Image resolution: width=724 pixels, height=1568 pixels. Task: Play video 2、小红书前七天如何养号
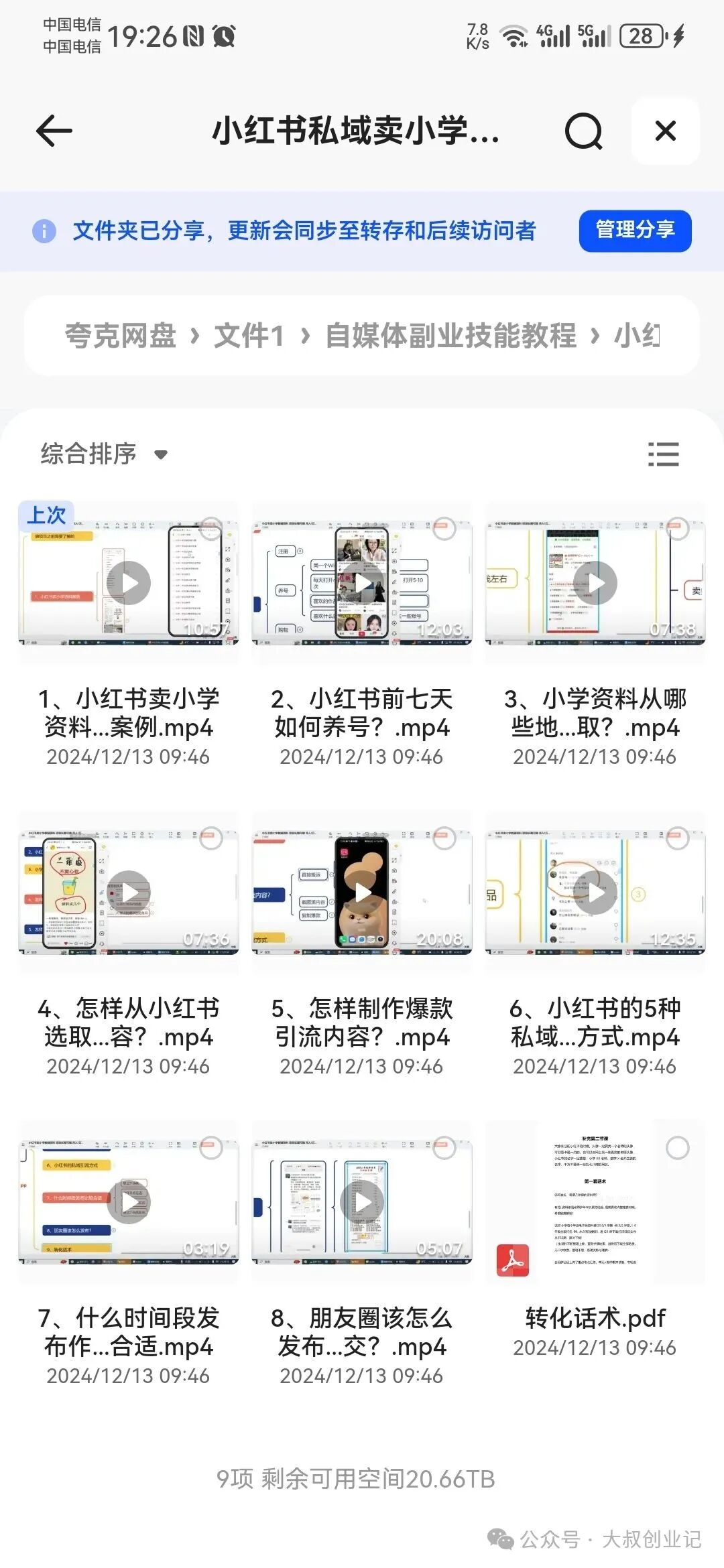tap(362, 582)
